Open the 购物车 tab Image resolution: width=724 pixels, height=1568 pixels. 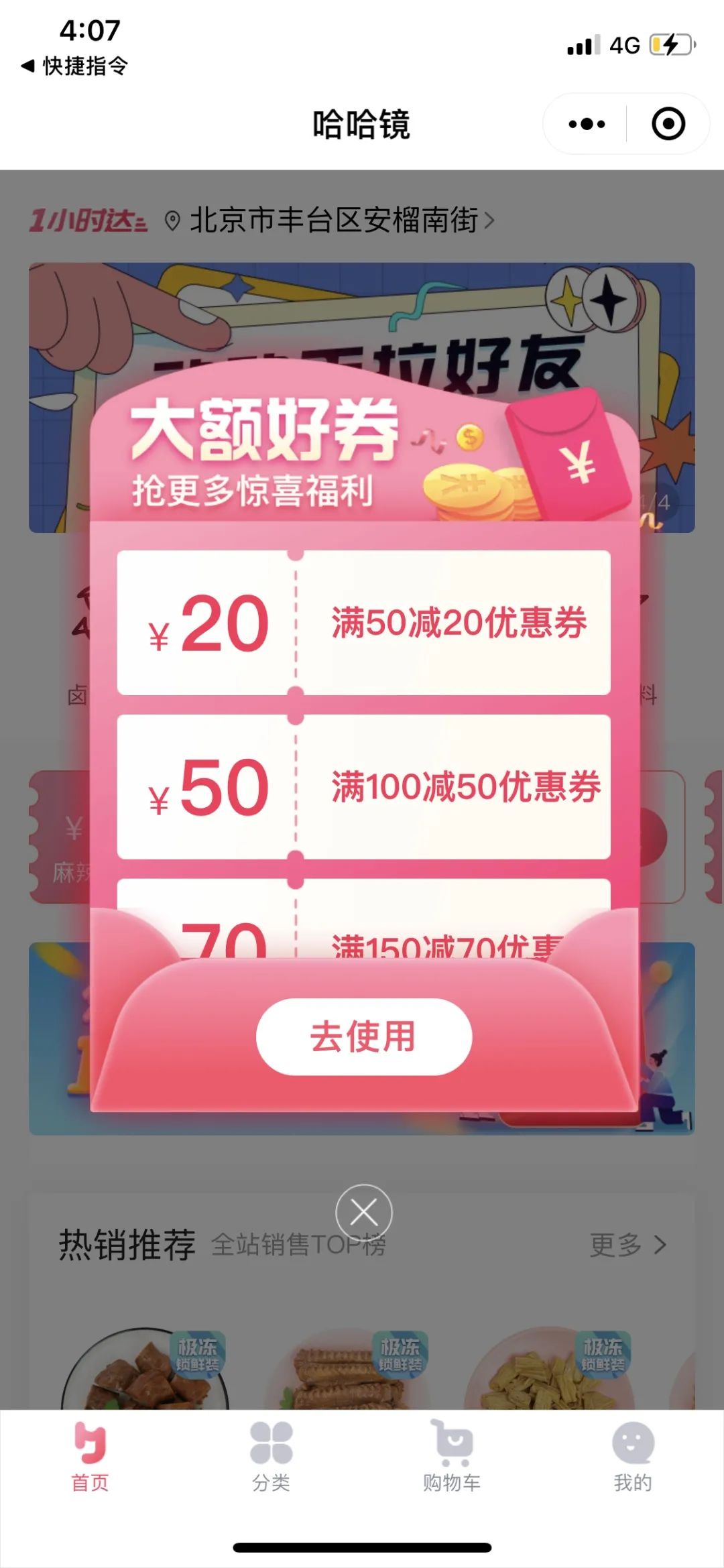point(452,1456)
